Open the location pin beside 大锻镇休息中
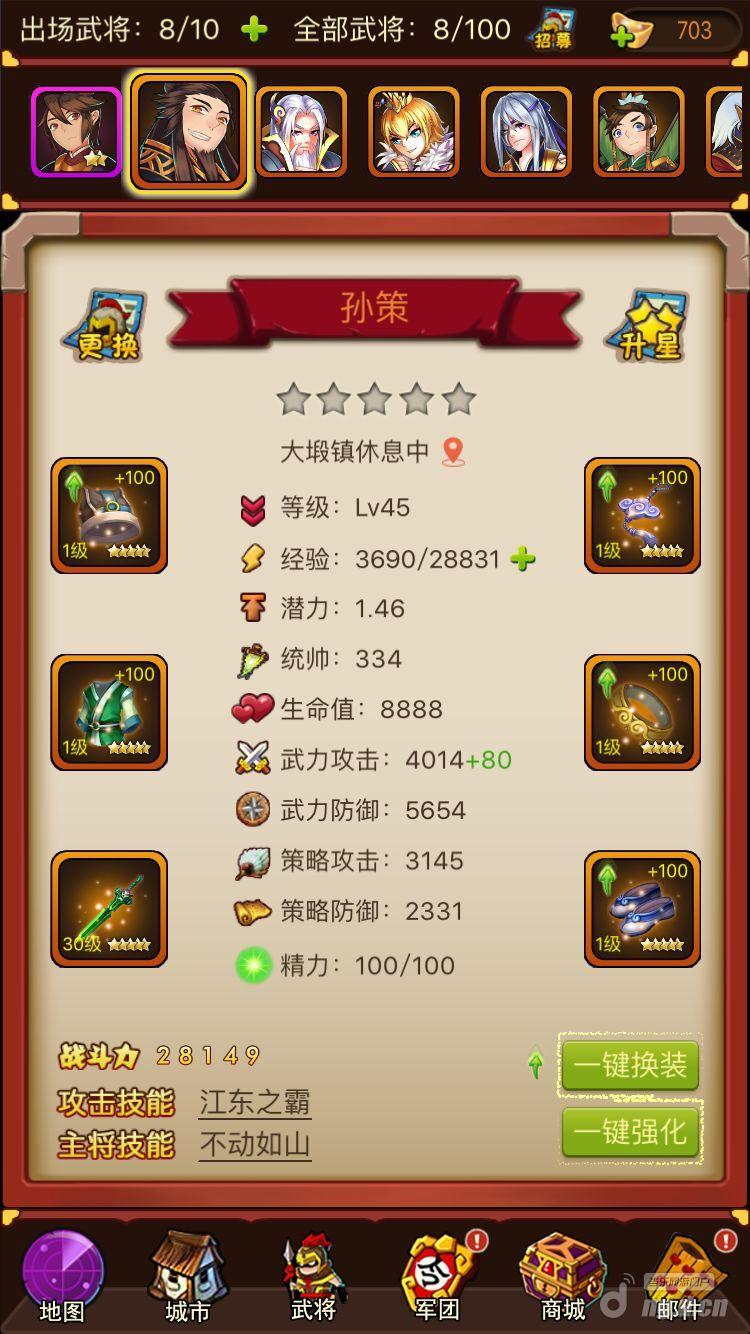The height and width of the screenshot is (1334, 750). pos(453,452)
